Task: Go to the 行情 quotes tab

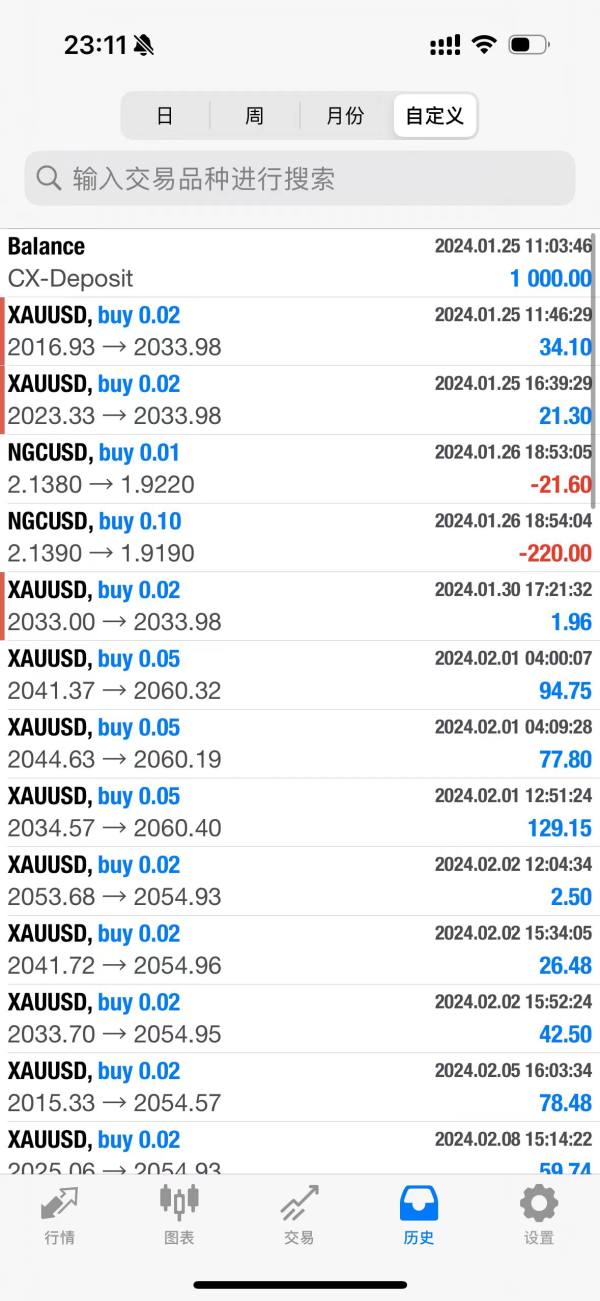Action: pos(60,1213)
